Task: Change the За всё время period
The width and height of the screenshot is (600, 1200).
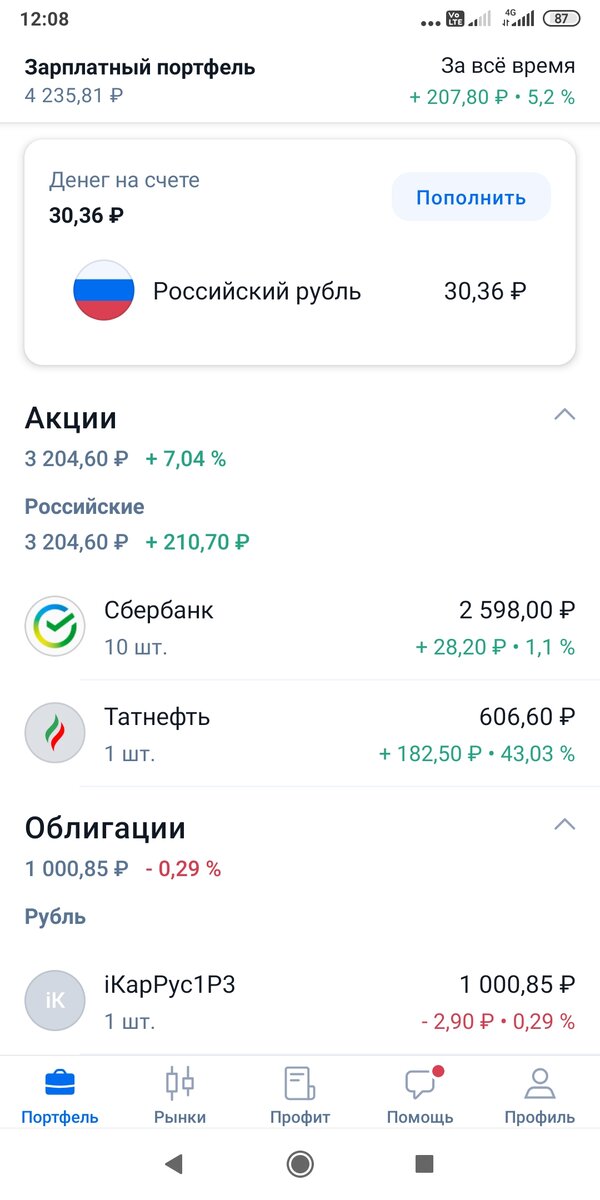Action: (x=493, y=82)
